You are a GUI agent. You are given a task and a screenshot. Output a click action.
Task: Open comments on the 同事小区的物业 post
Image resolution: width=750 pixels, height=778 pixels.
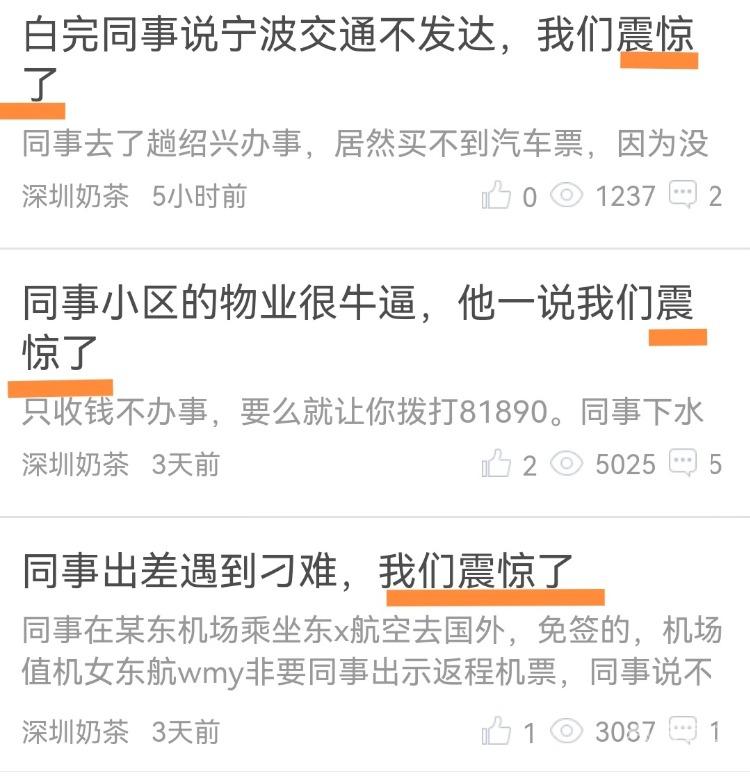pos(684,463)
